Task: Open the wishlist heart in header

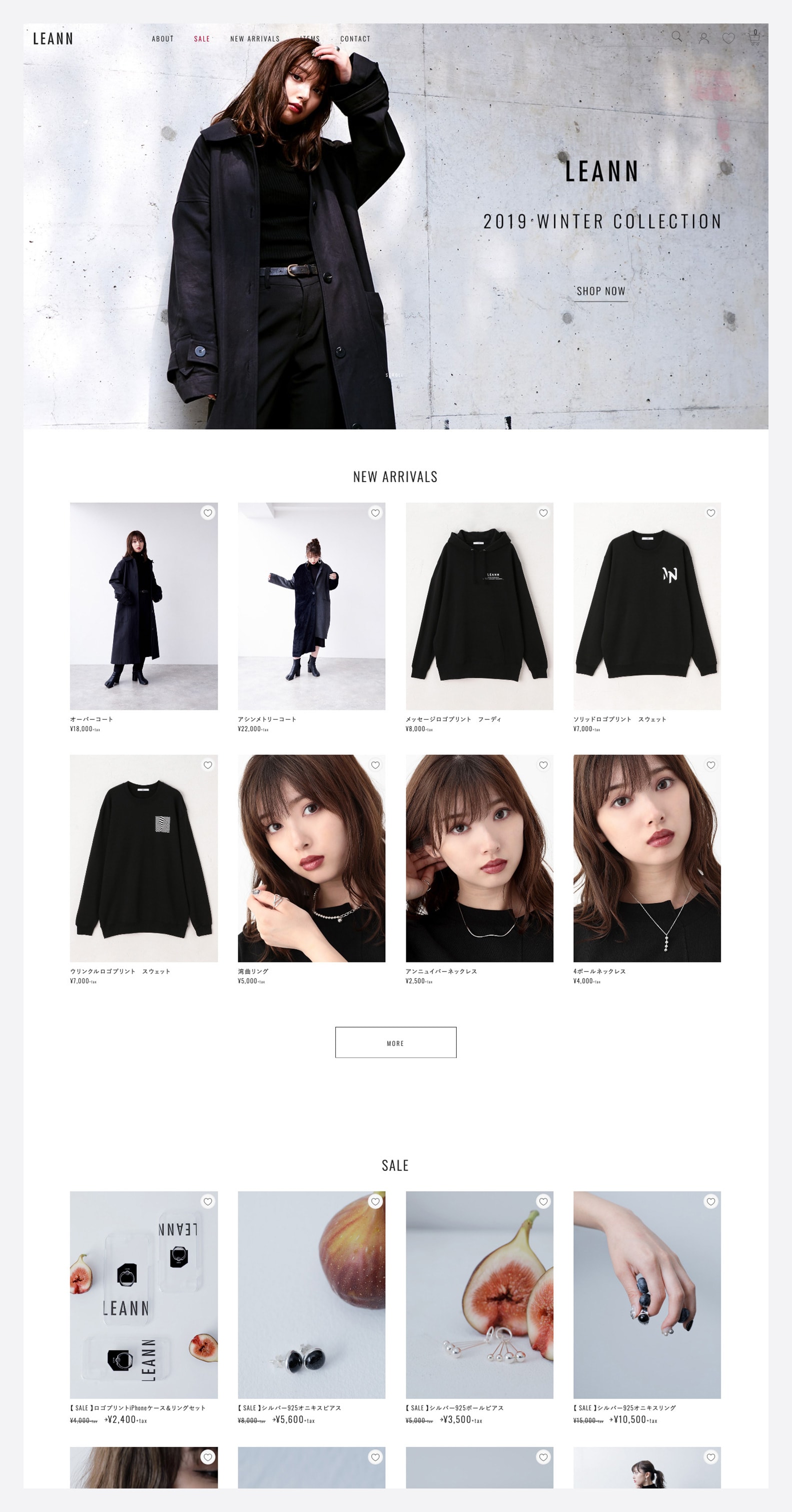Action: pos(728,38)
